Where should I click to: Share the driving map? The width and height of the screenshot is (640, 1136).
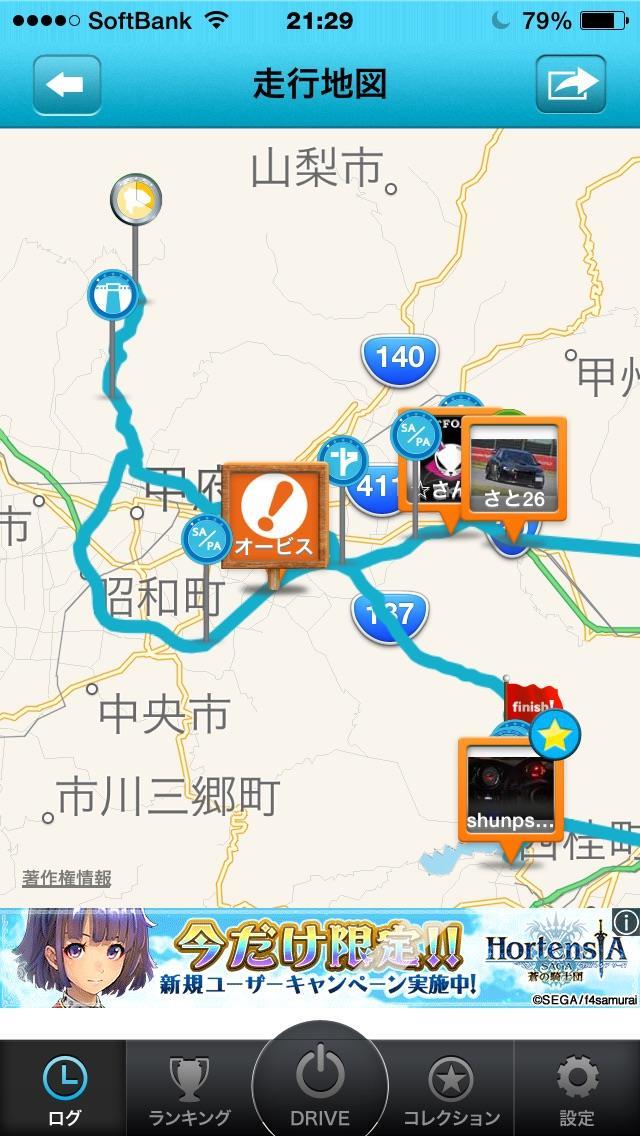[570, 84]
